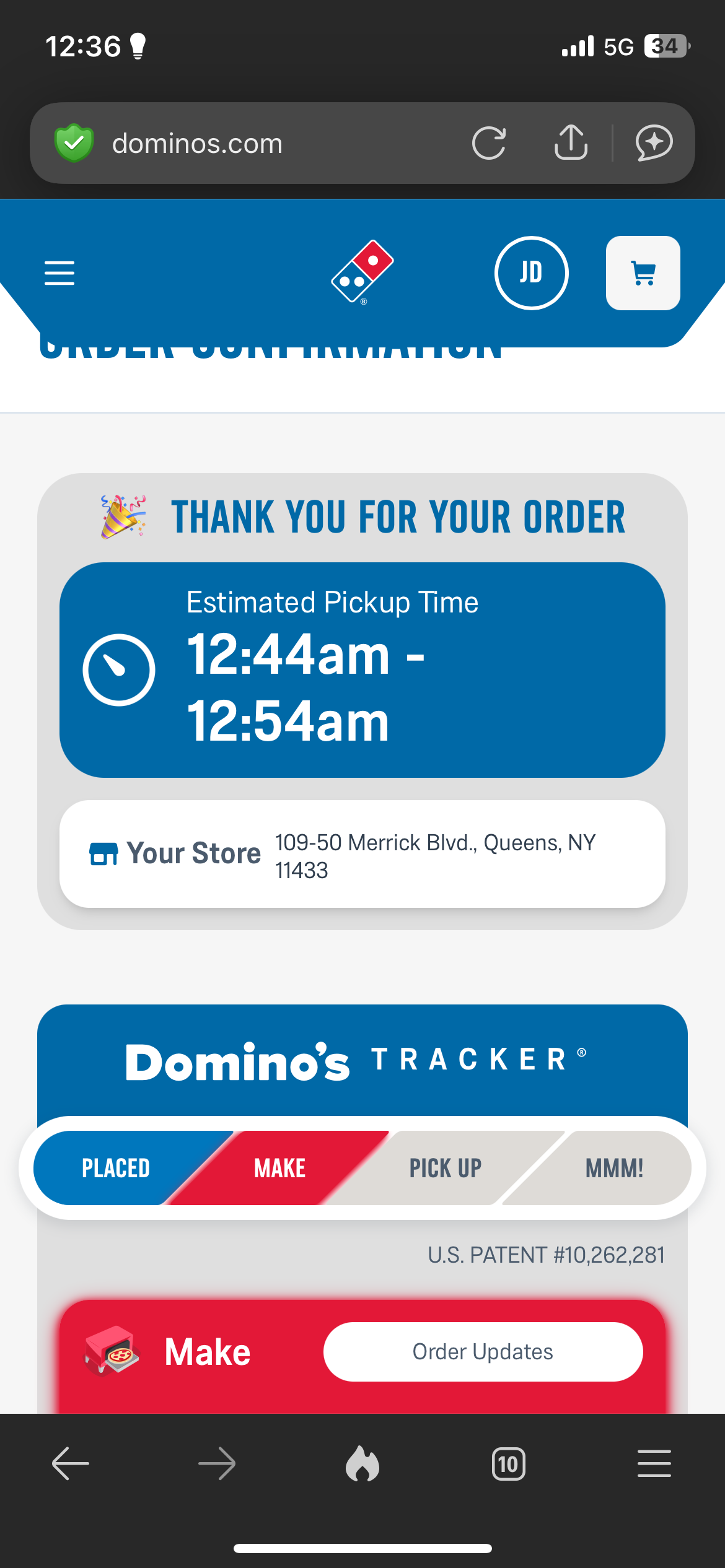The width and height of the screenshot is (725, 1568).
Task: Go back to the previous page
Action: 71,1464
